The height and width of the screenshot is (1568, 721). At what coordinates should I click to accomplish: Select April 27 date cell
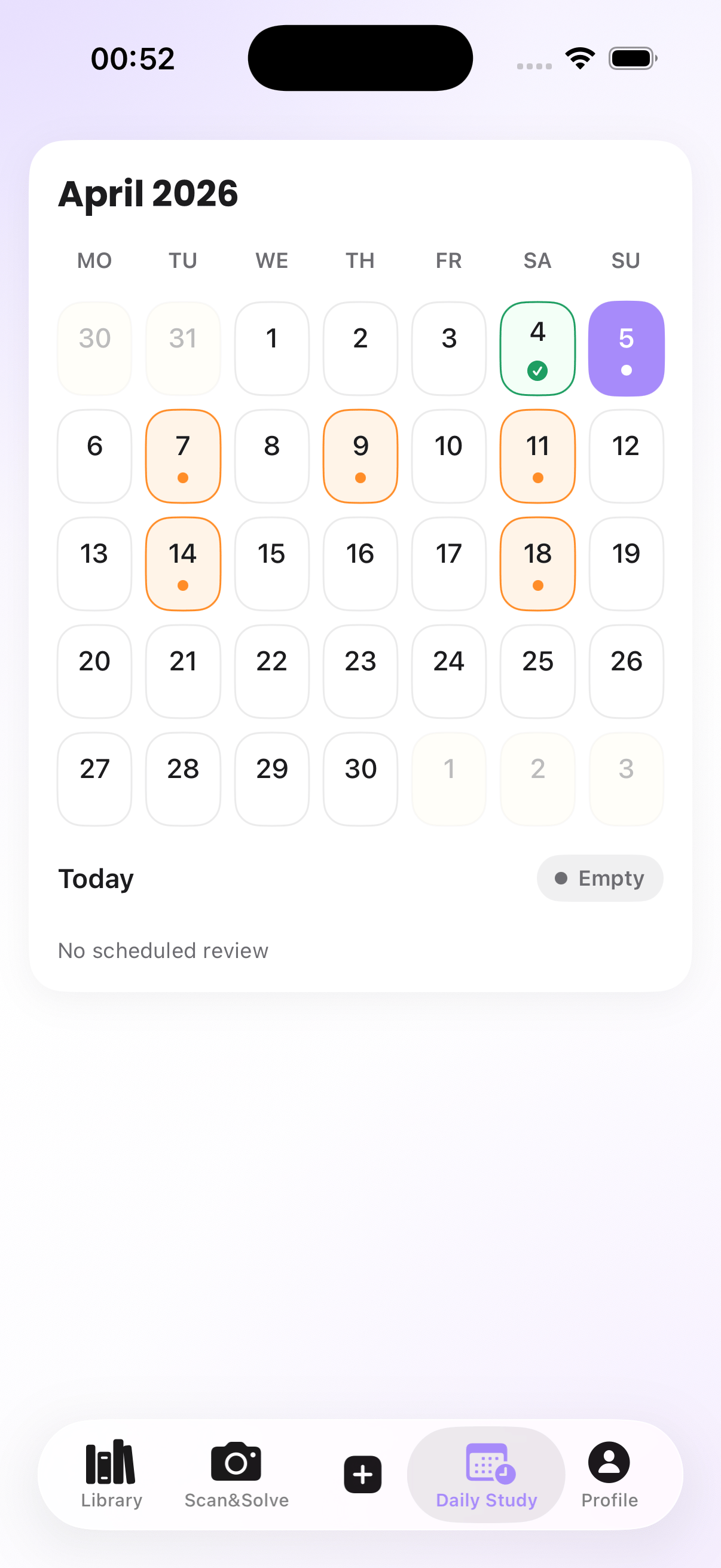[94, 779]
